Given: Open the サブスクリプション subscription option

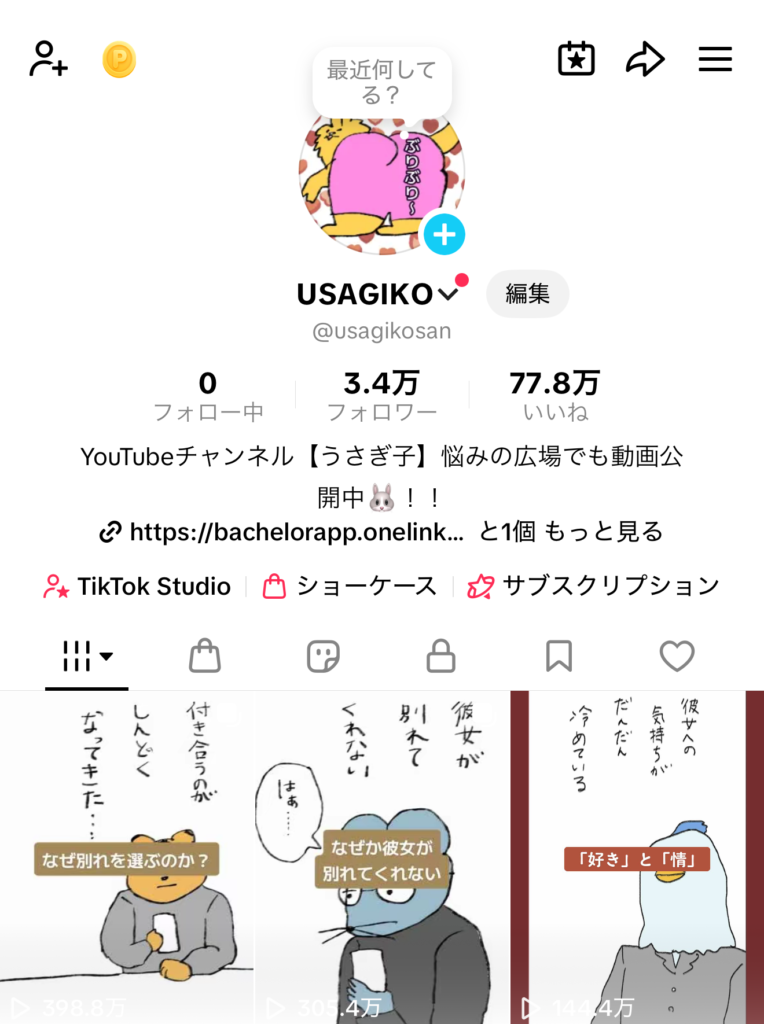Looking at the screenshot, I should [x=593, y=586].
